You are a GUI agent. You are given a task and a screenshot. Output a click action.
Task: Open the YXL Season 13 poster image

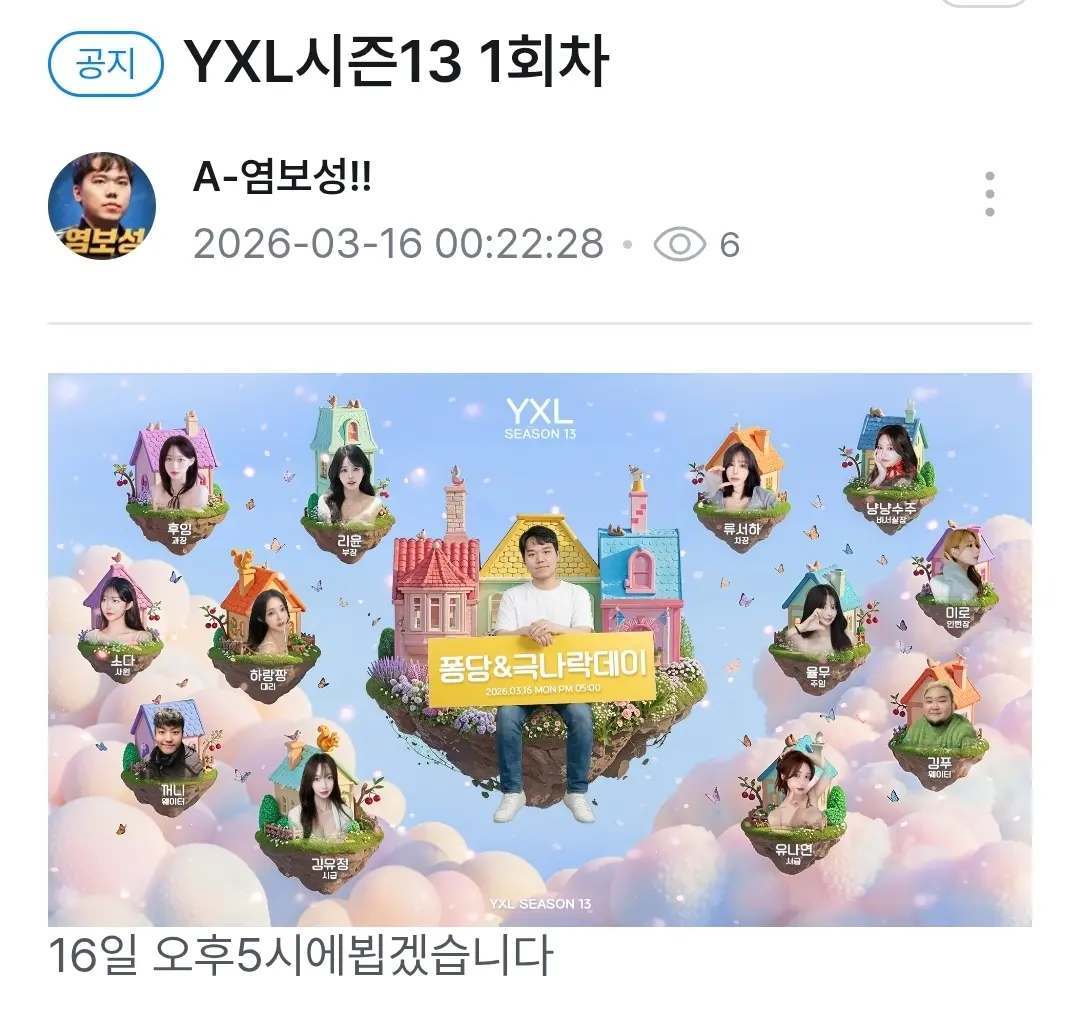click(540, 648)
